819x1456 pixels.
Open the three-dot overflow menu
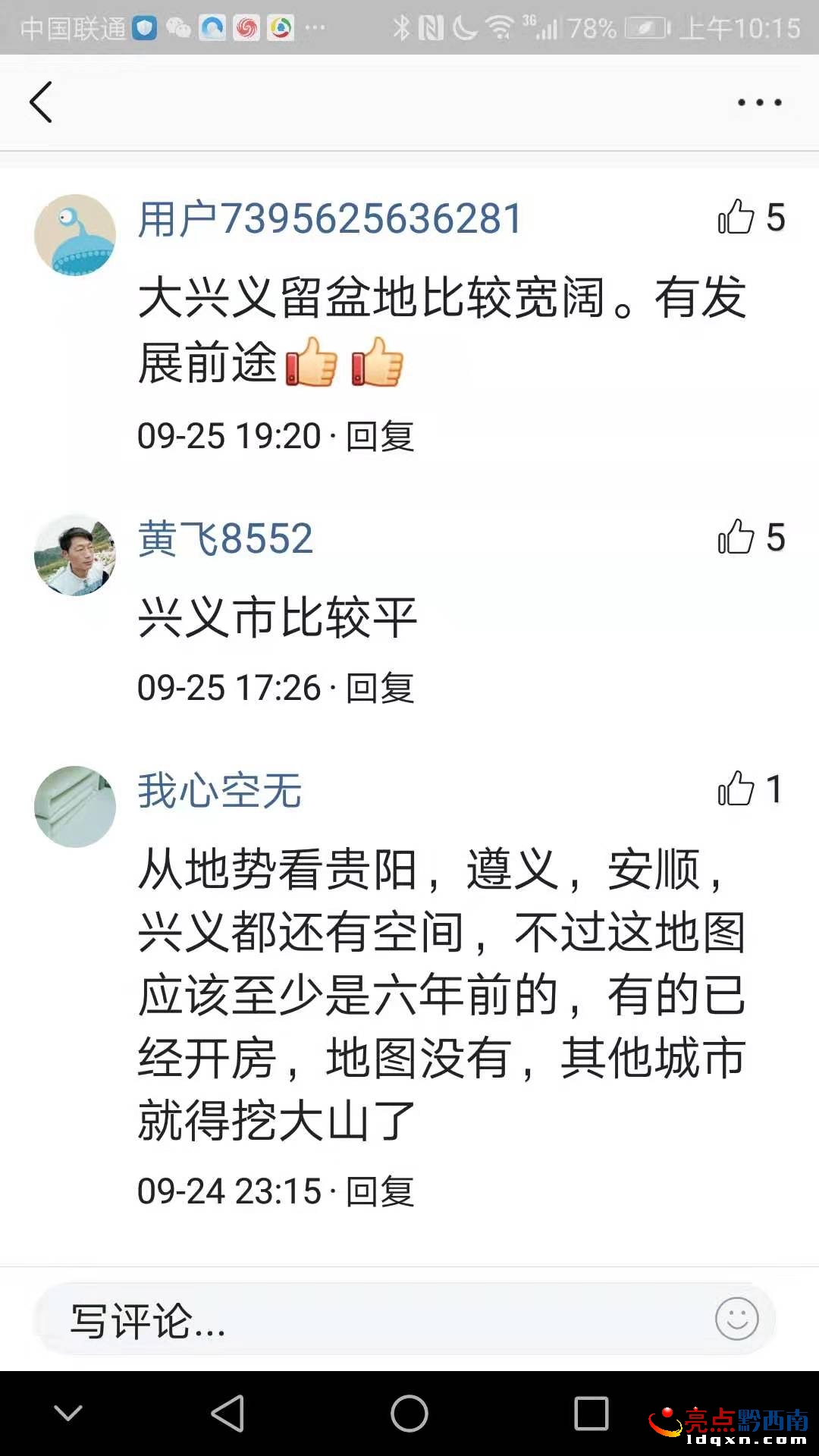[759, 102]
